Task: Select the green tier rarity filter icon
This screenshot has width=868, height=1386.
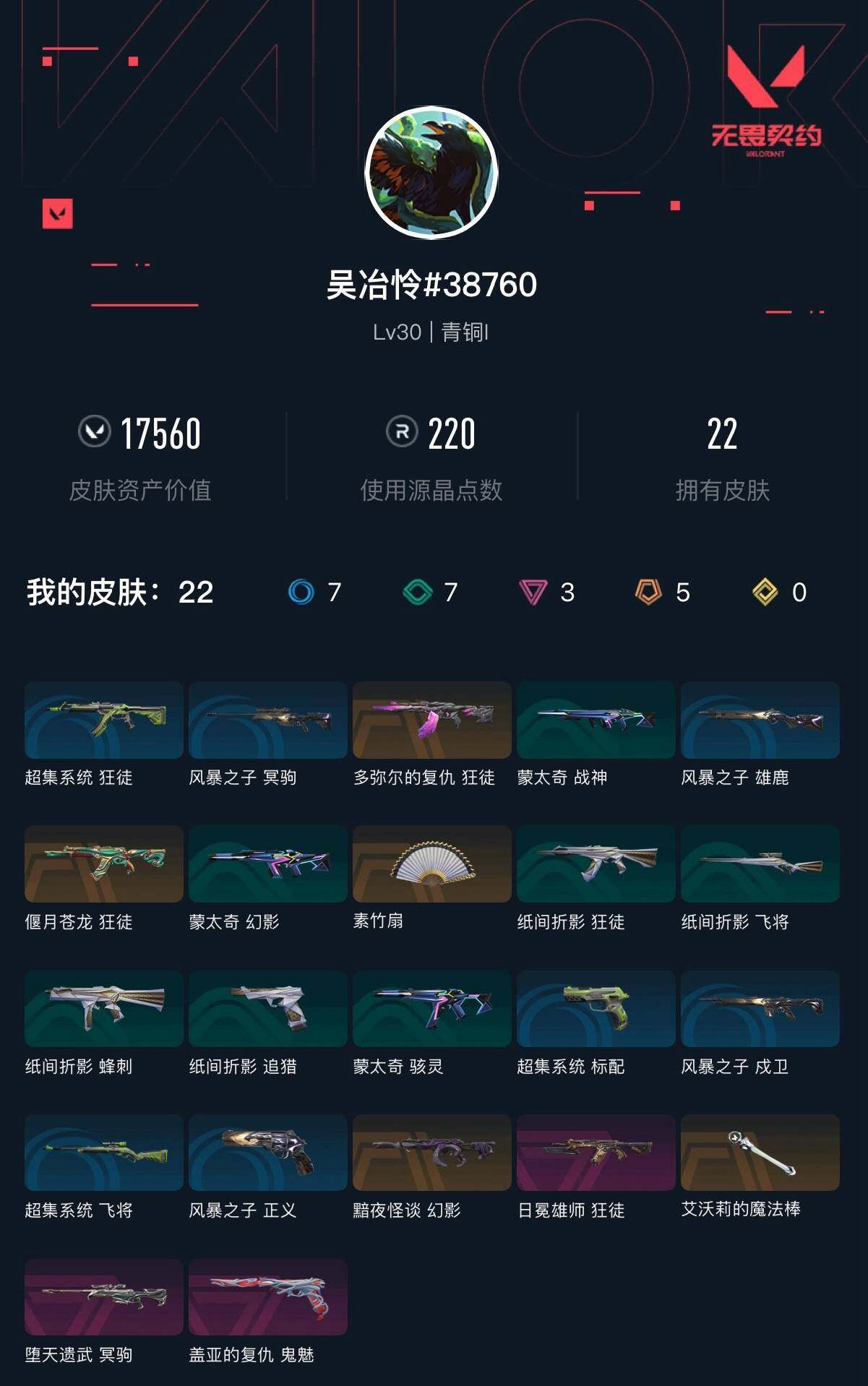Action: [x=418, y=592]
